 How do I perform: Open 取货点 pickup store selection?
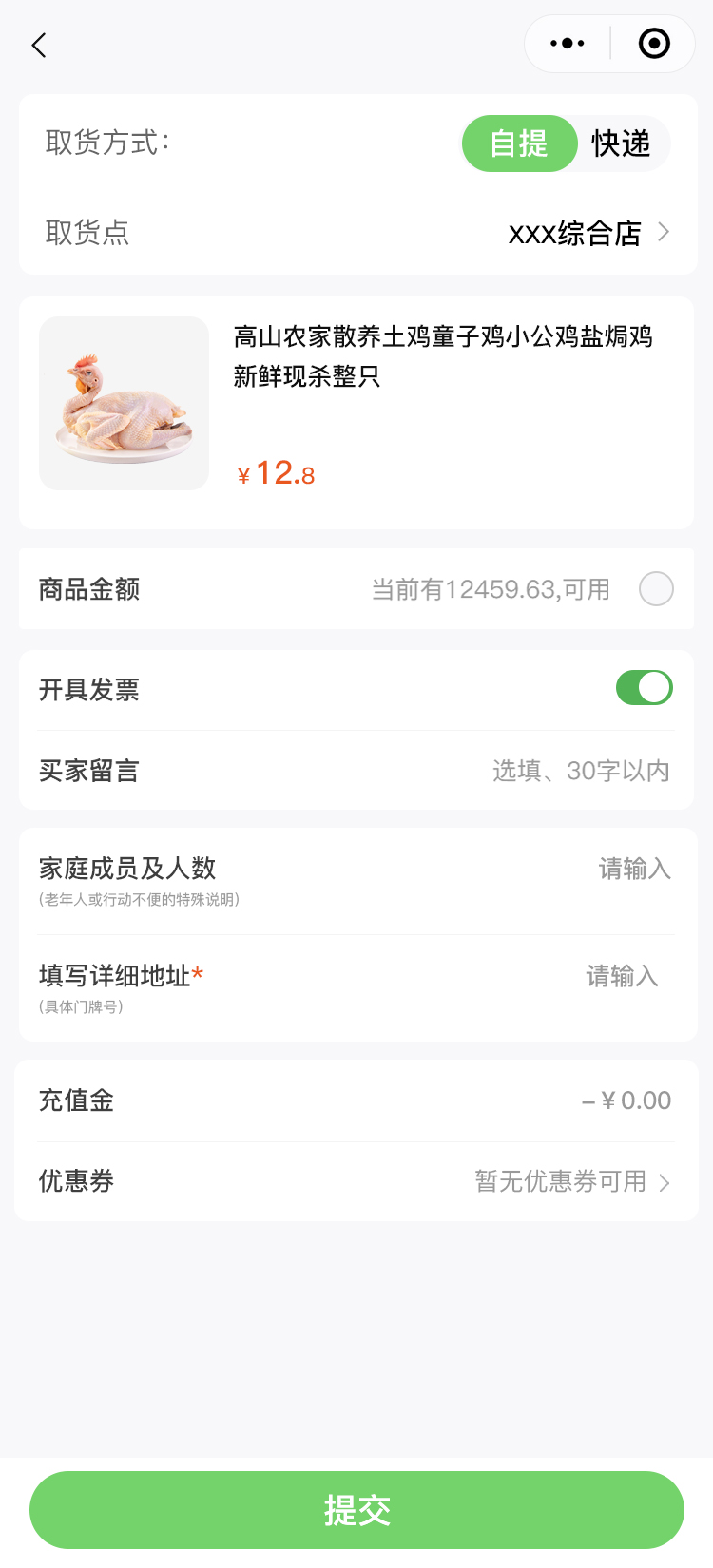point(588,233)
